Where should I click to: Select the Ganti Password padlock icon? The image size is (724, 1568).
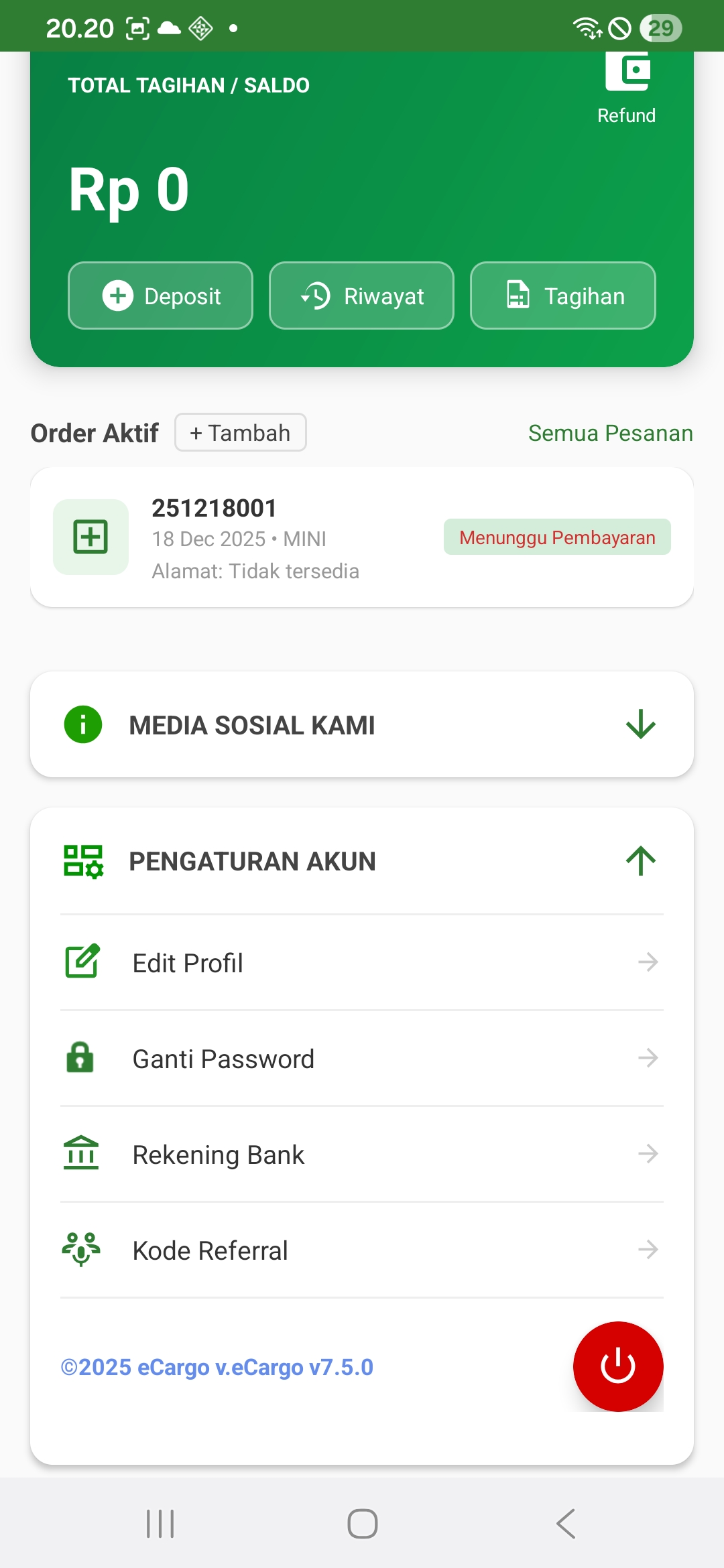click(x=81, y=1057)
